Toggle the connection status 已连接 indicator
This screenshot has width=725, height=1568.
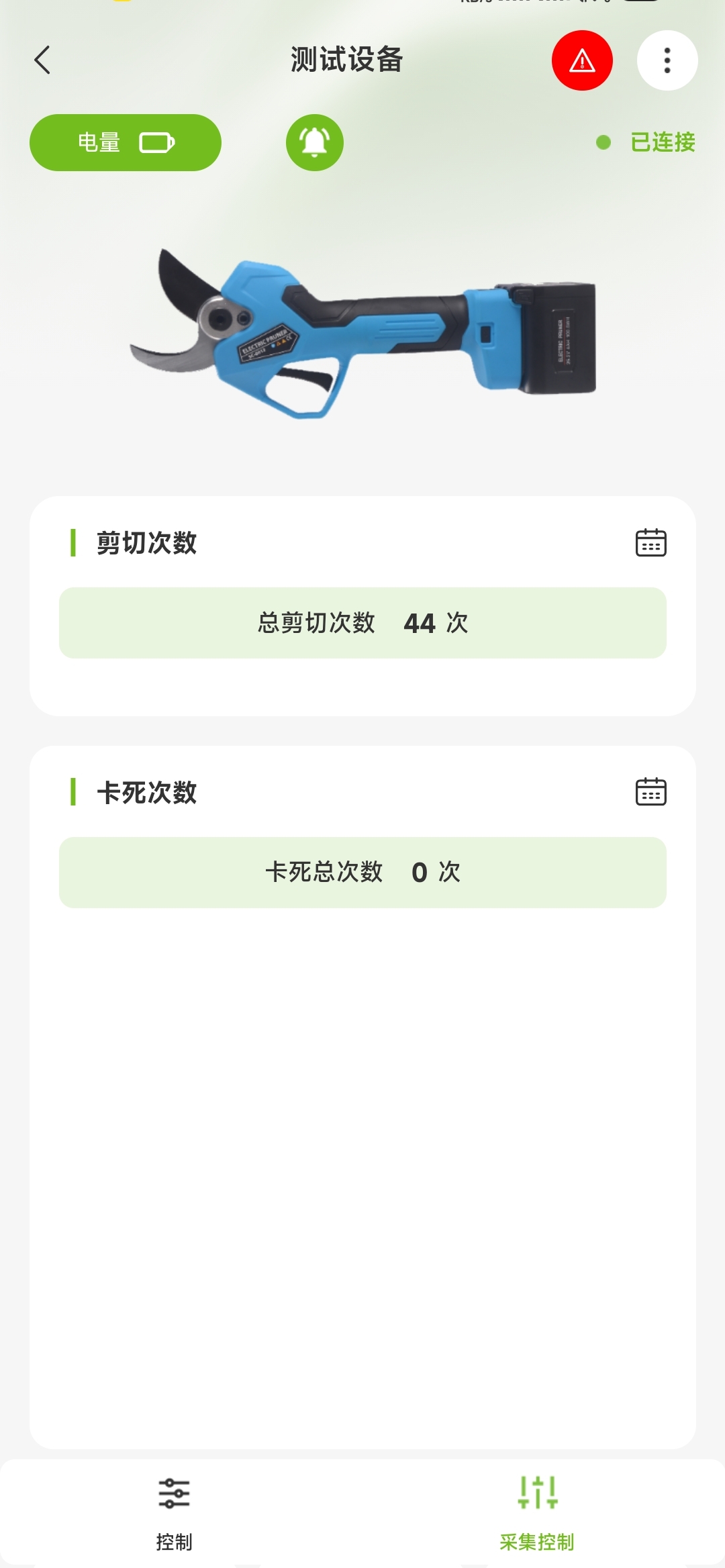662,142
